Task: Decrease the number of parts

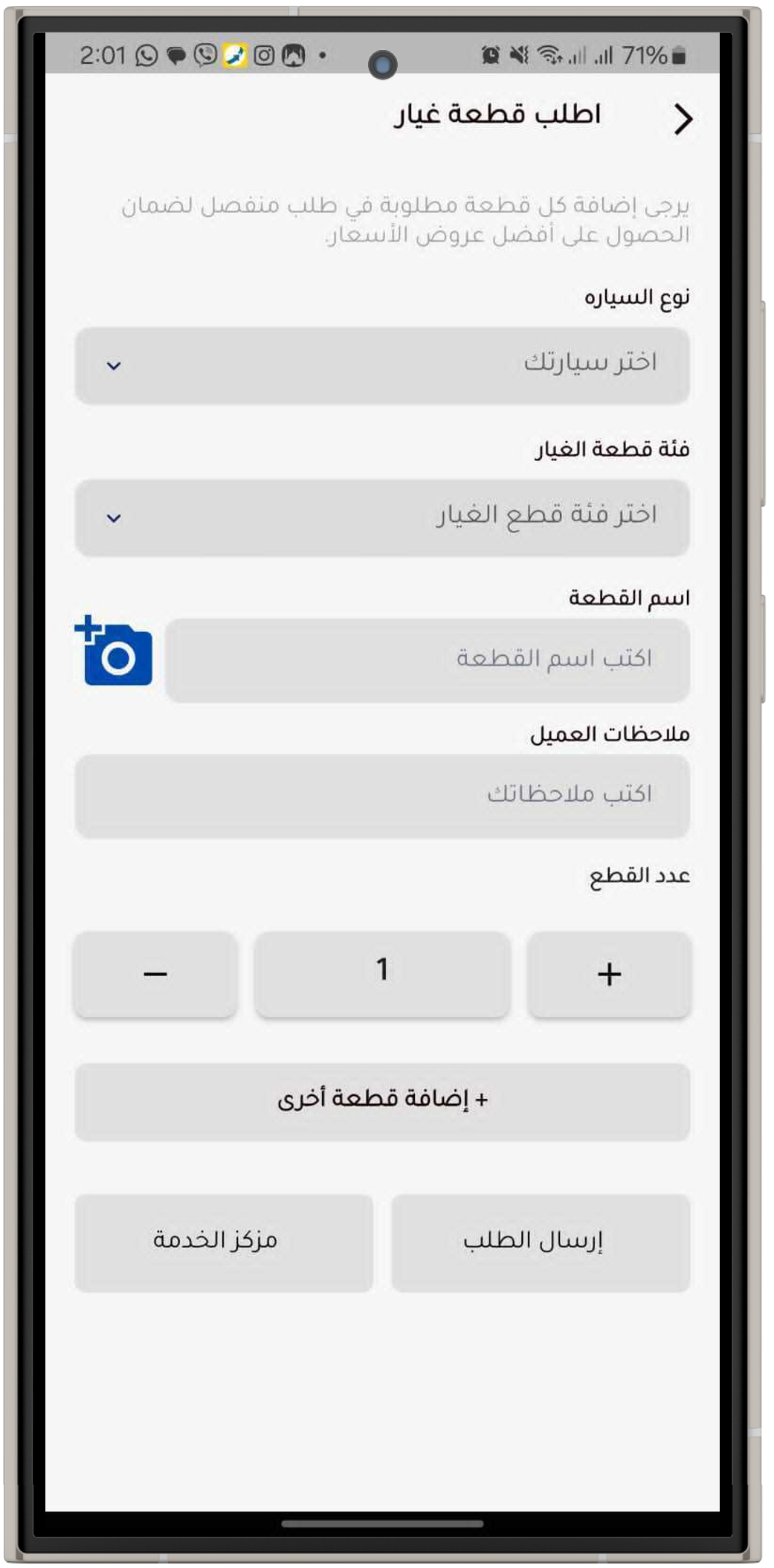Action: point(155,974)
